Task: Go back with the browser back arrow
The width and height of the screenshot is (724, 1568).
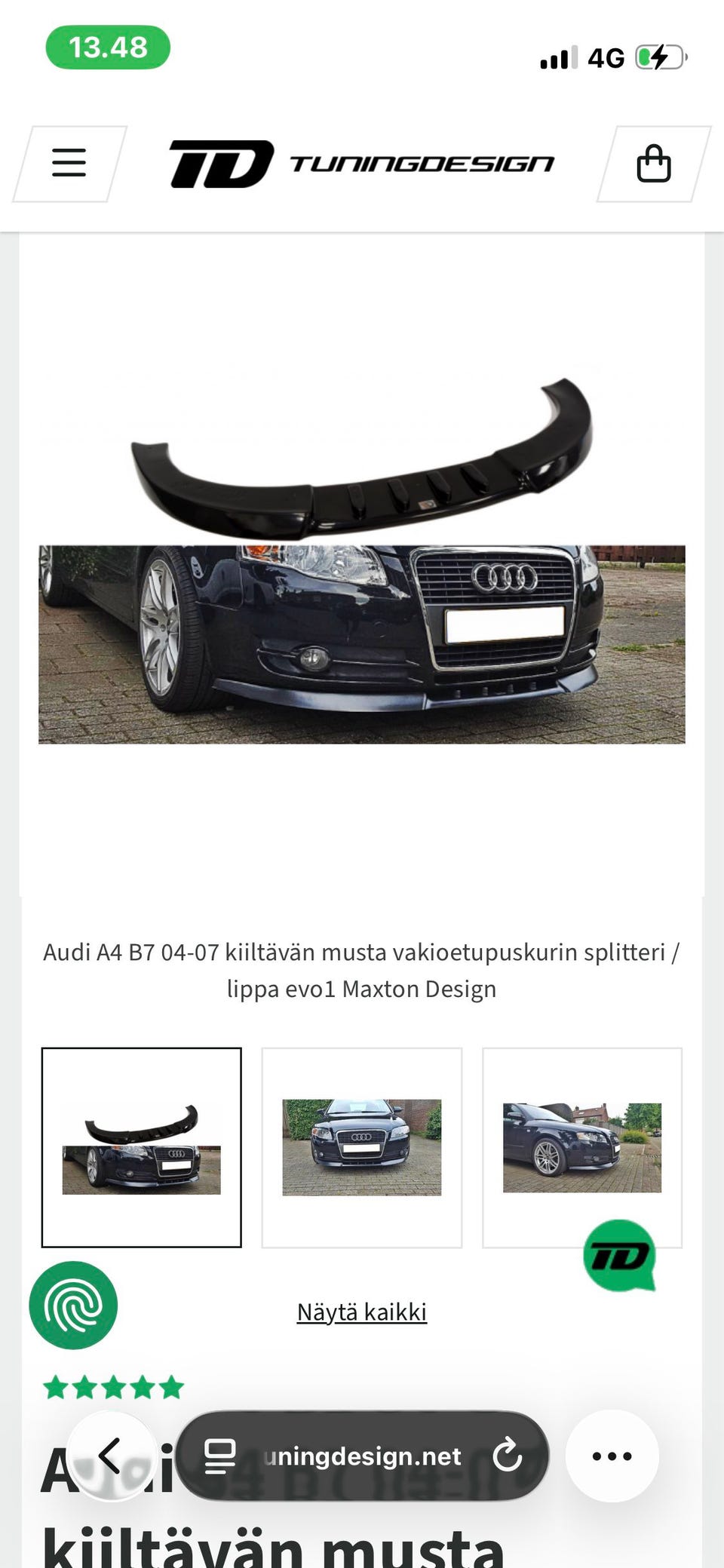Action: tap(111, 1456)
